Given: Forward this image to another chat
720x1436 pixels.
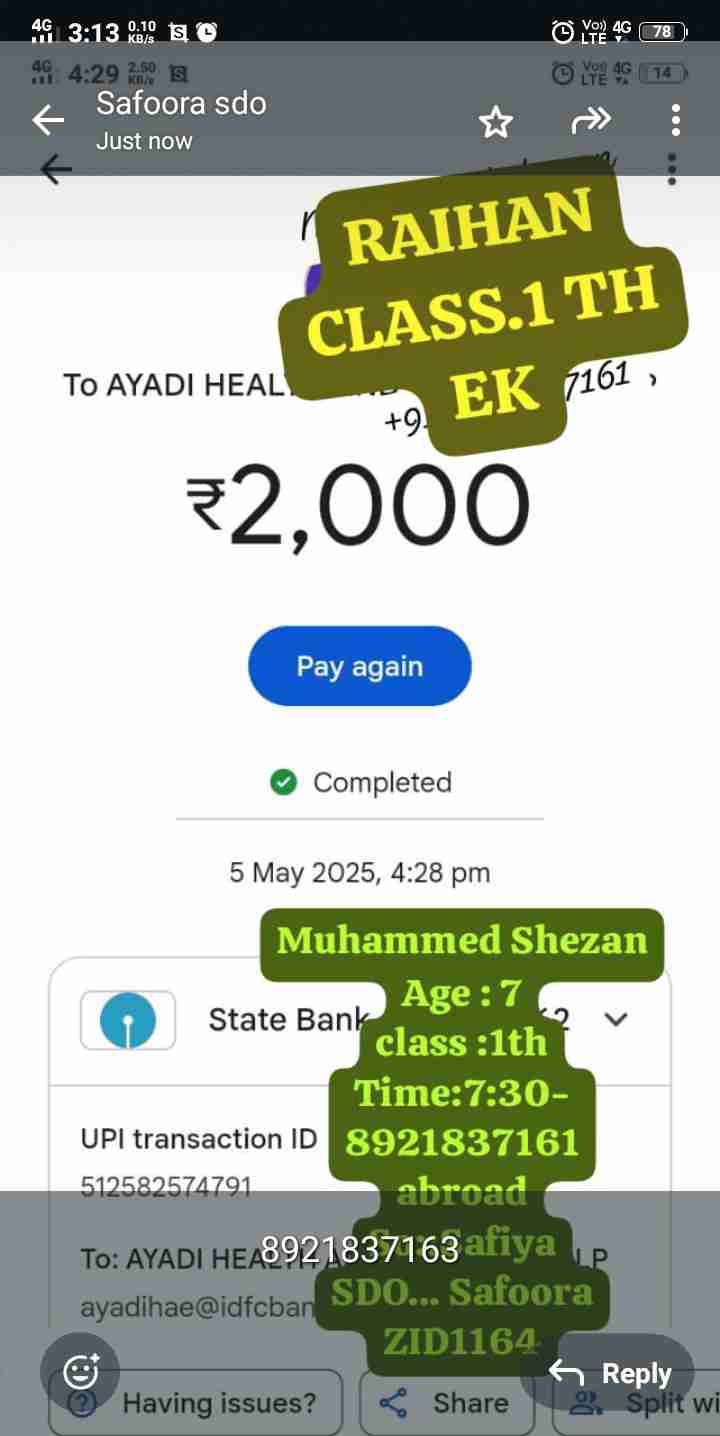Looking at the screenshot, I should [x=590, y=121].
